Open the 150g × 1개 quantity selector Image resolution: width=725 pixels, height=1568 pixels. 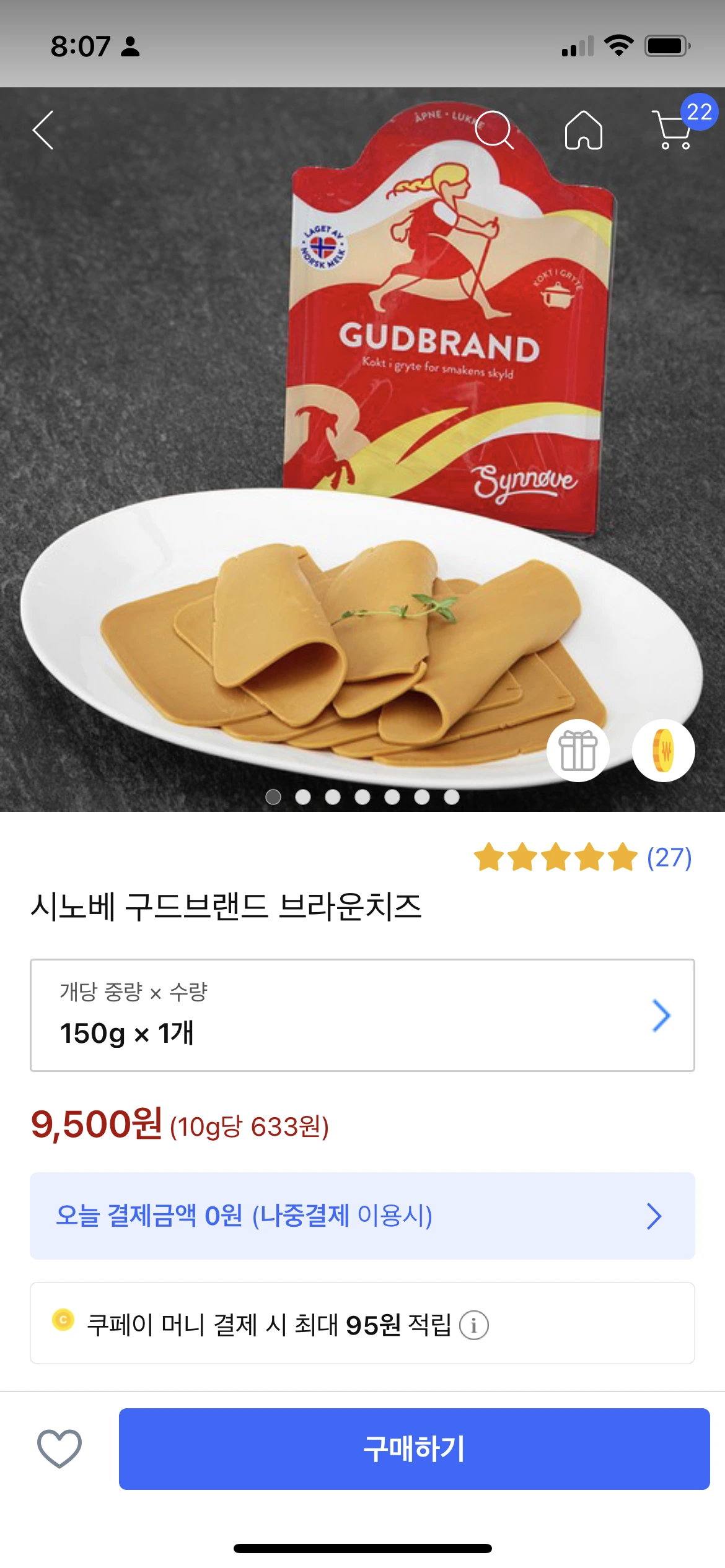pos(362,1015)
